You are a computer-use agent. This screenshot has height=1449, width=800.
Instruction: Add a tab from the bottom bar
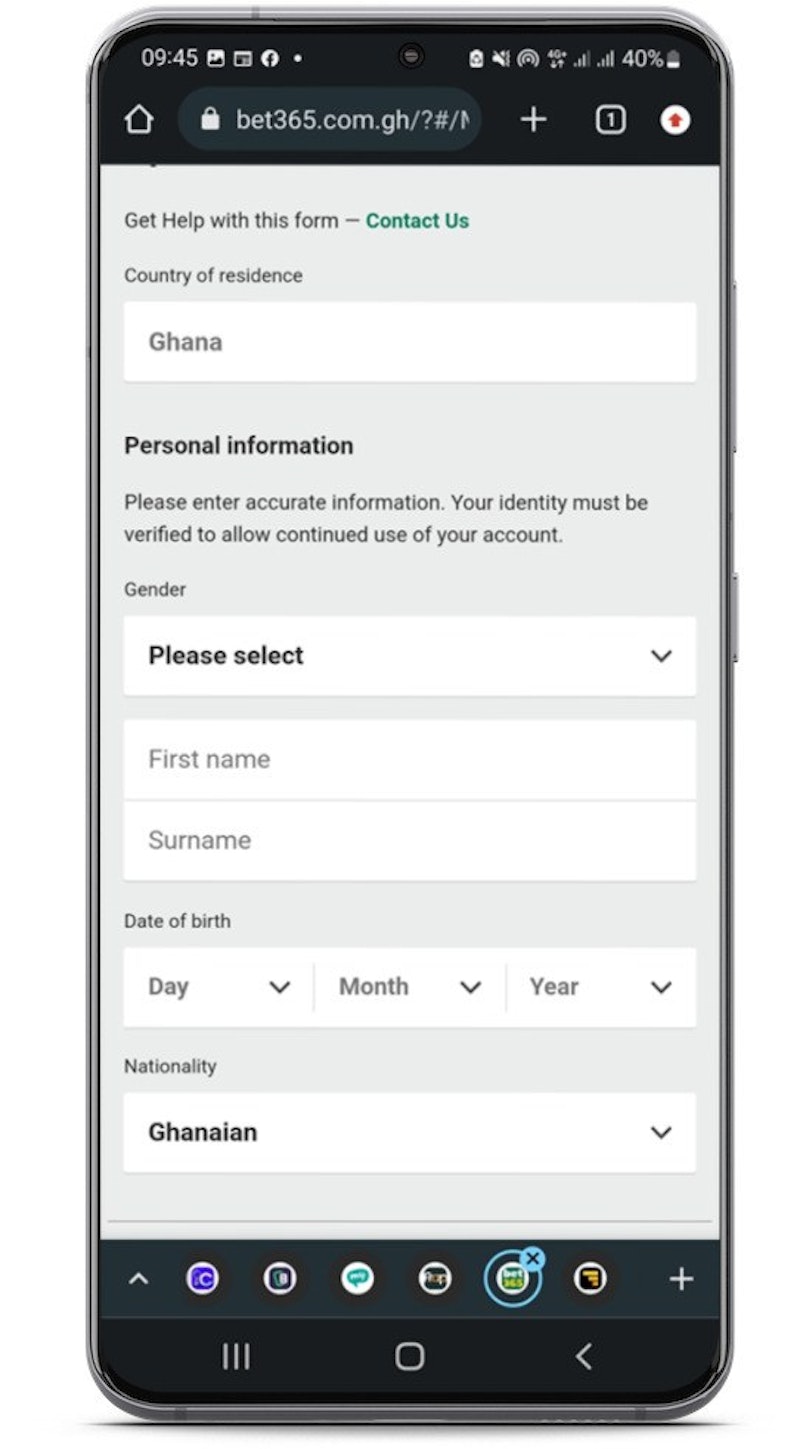click(681, 1279)
